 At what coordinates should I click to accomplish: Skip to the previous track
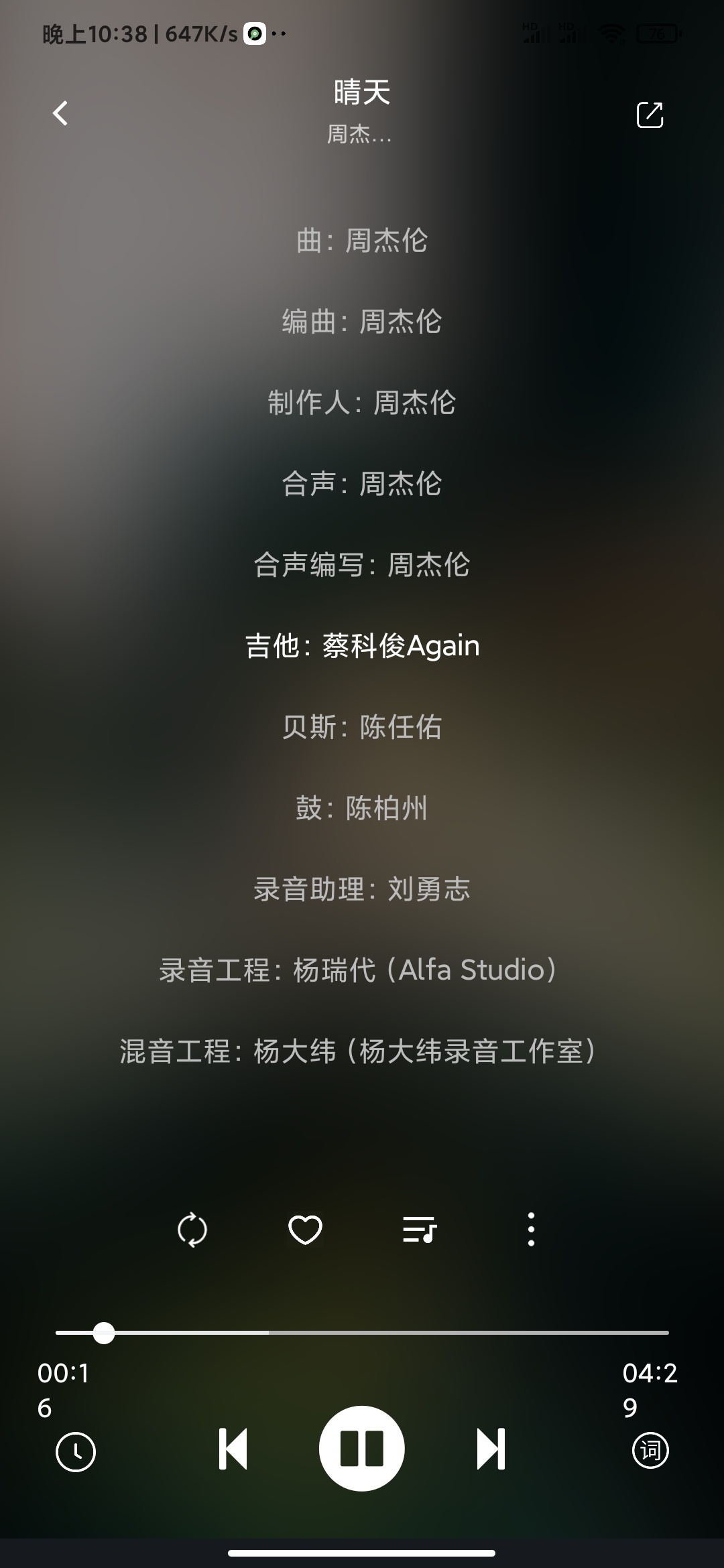[233, 1449]
